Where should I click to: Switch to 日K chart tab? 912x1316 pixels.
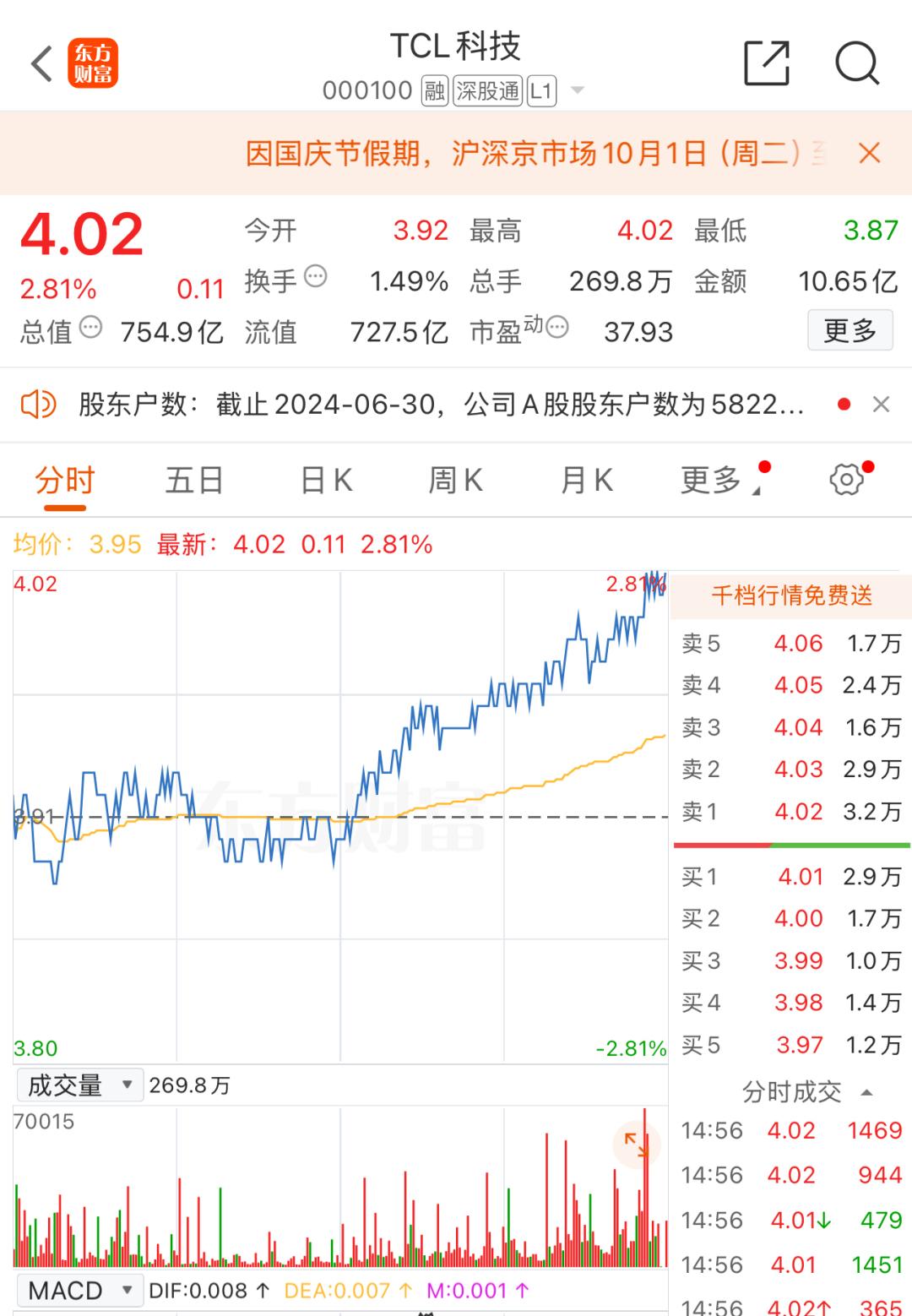(326, 481)
